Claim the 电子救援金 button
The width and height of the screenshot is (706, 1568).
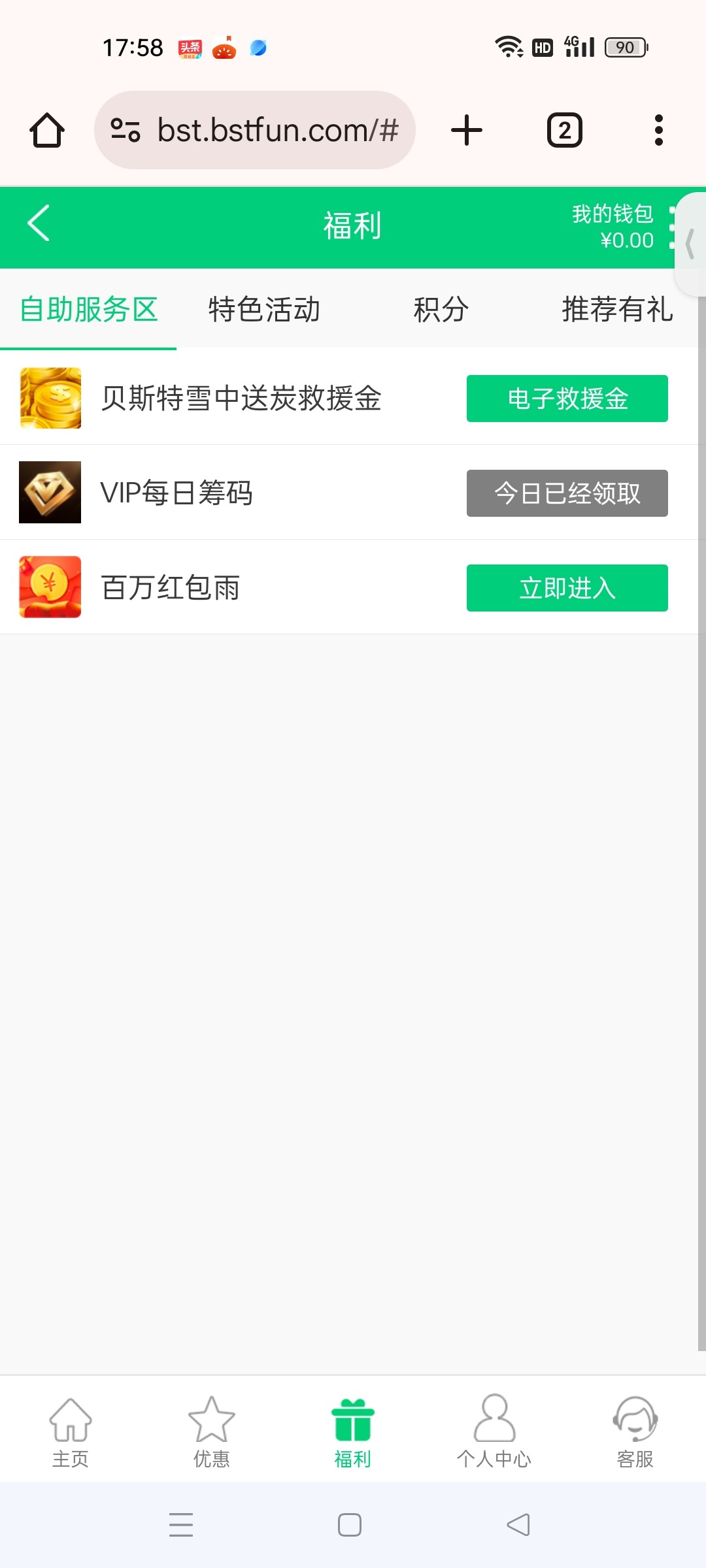point(567,399)
